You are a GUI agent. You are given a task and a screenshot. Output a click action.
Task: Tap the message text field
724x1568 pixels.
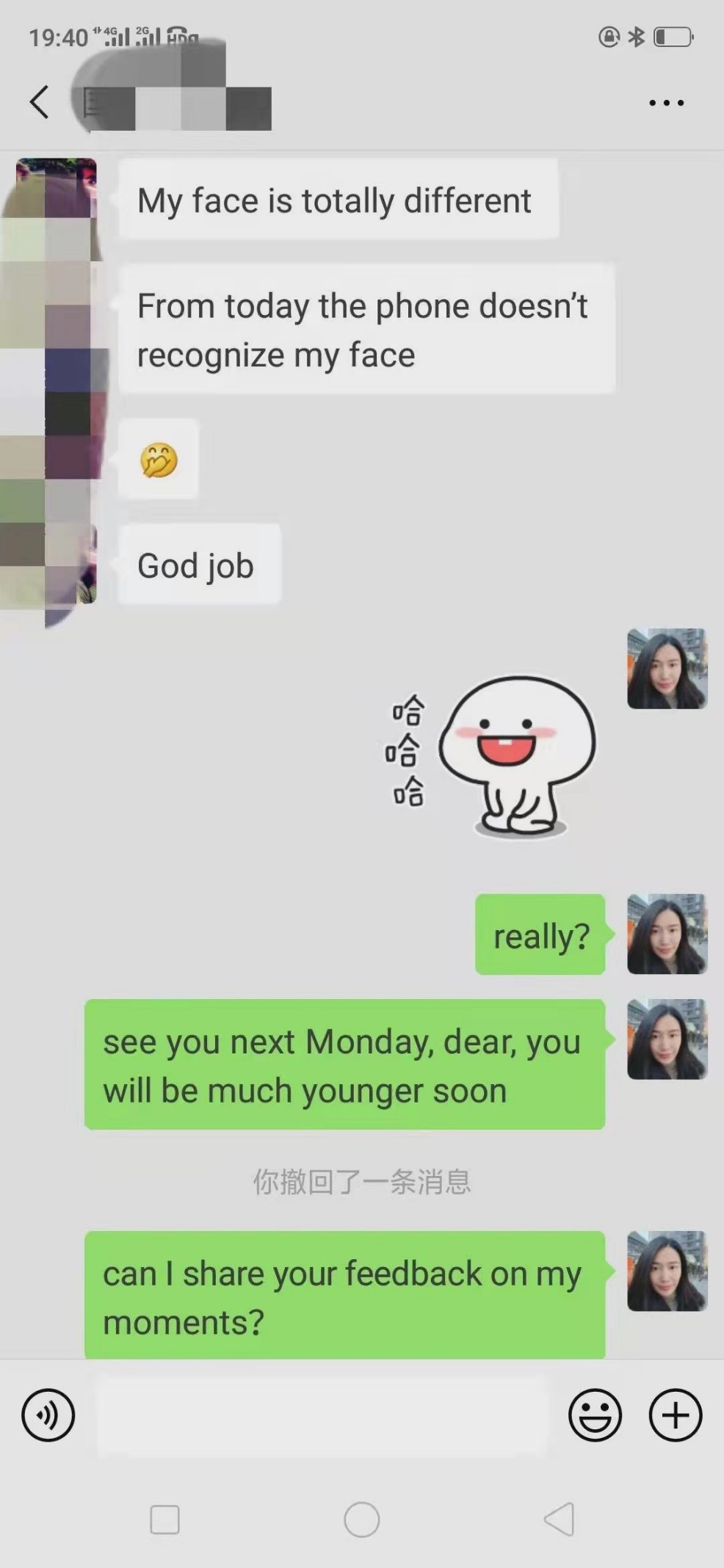pos(322,1416)
